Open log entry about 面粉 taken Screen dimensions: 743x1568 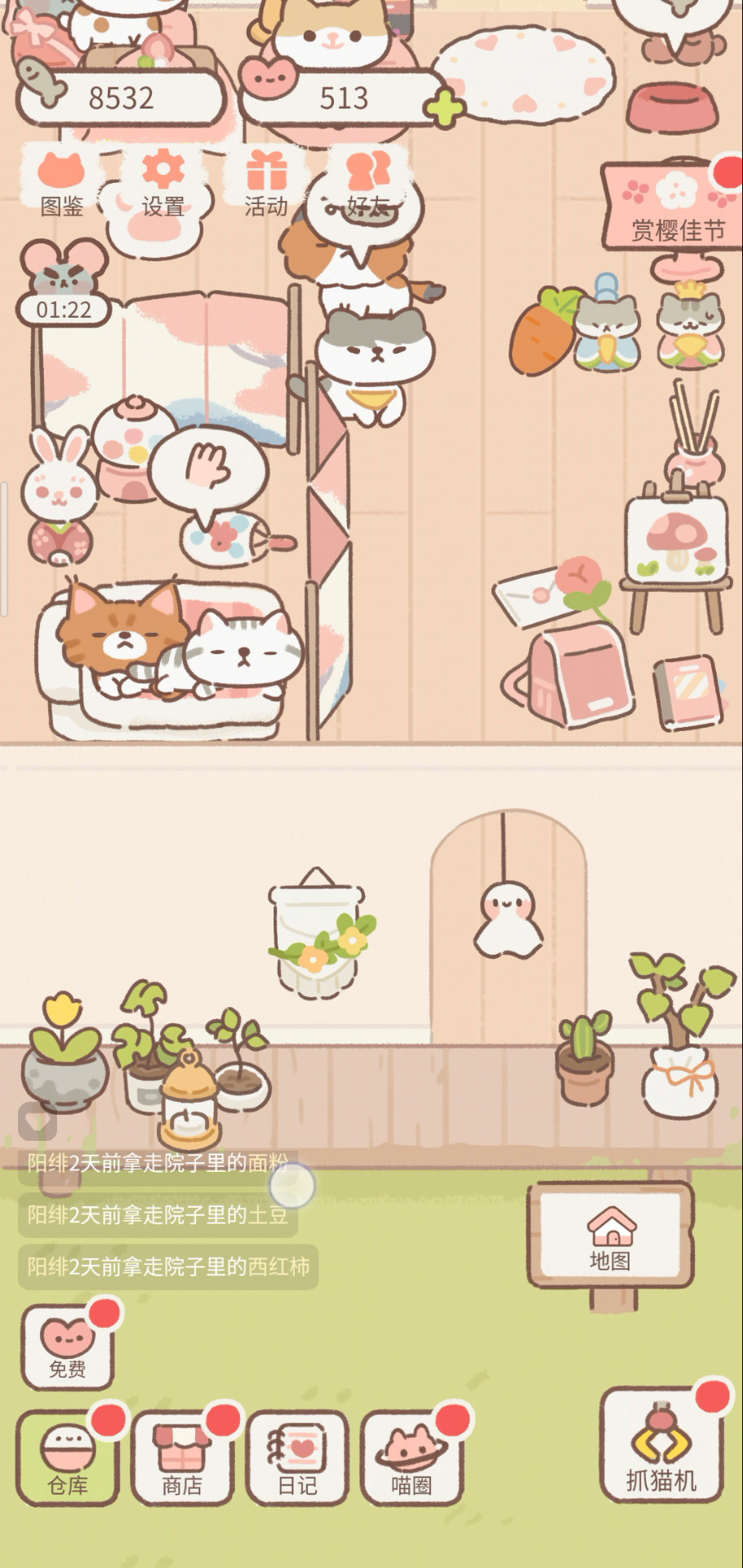pyautogui.click(x=158, y=1163)
